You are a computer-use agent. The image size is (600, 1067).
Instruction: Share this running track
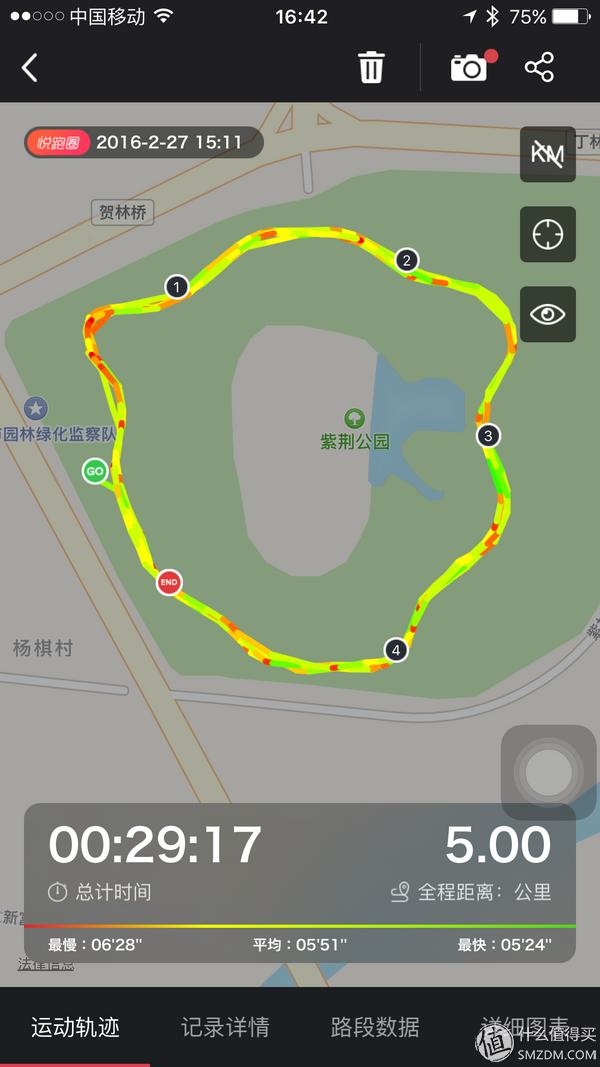coord(539,68)
